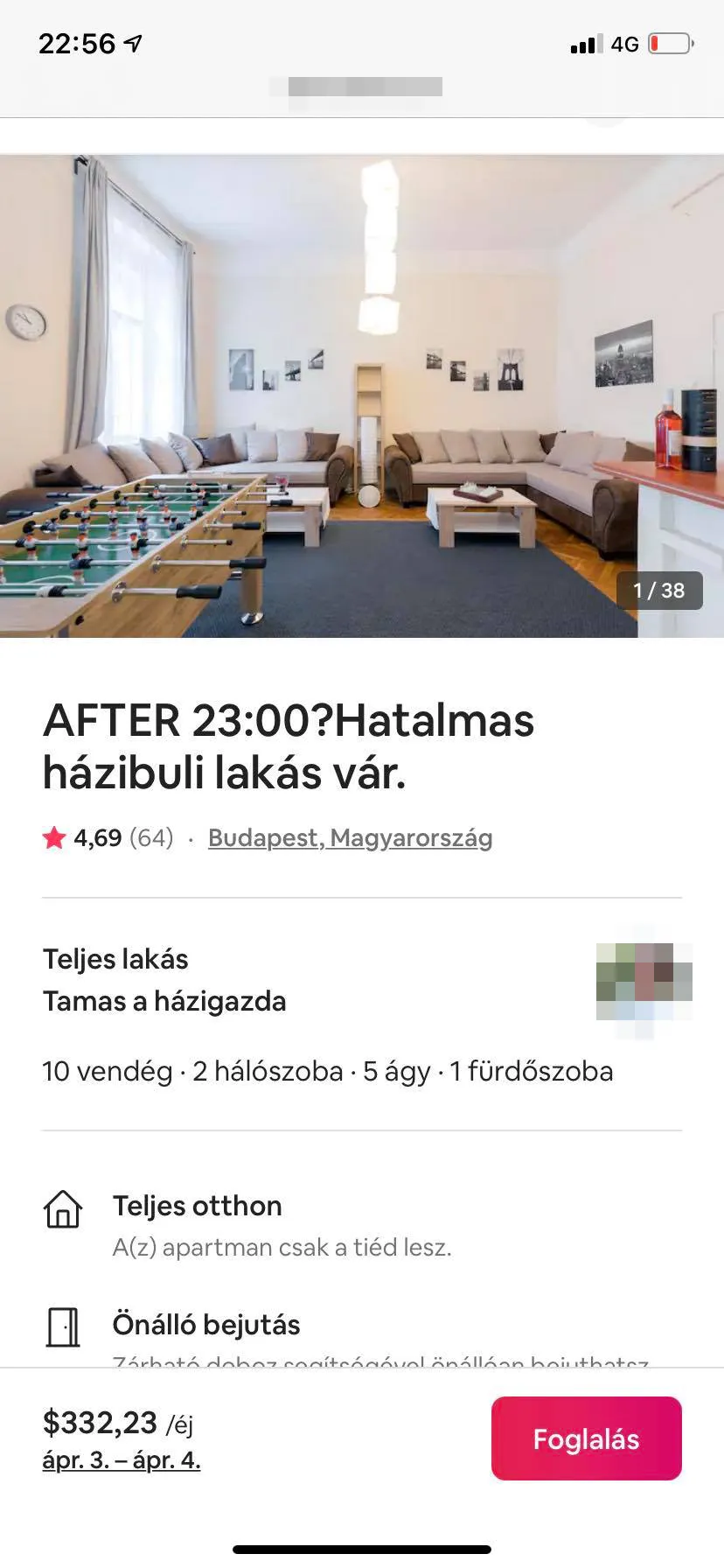Tap the Foglalás booking button

pyautogui.click(x=586, y=1438)
